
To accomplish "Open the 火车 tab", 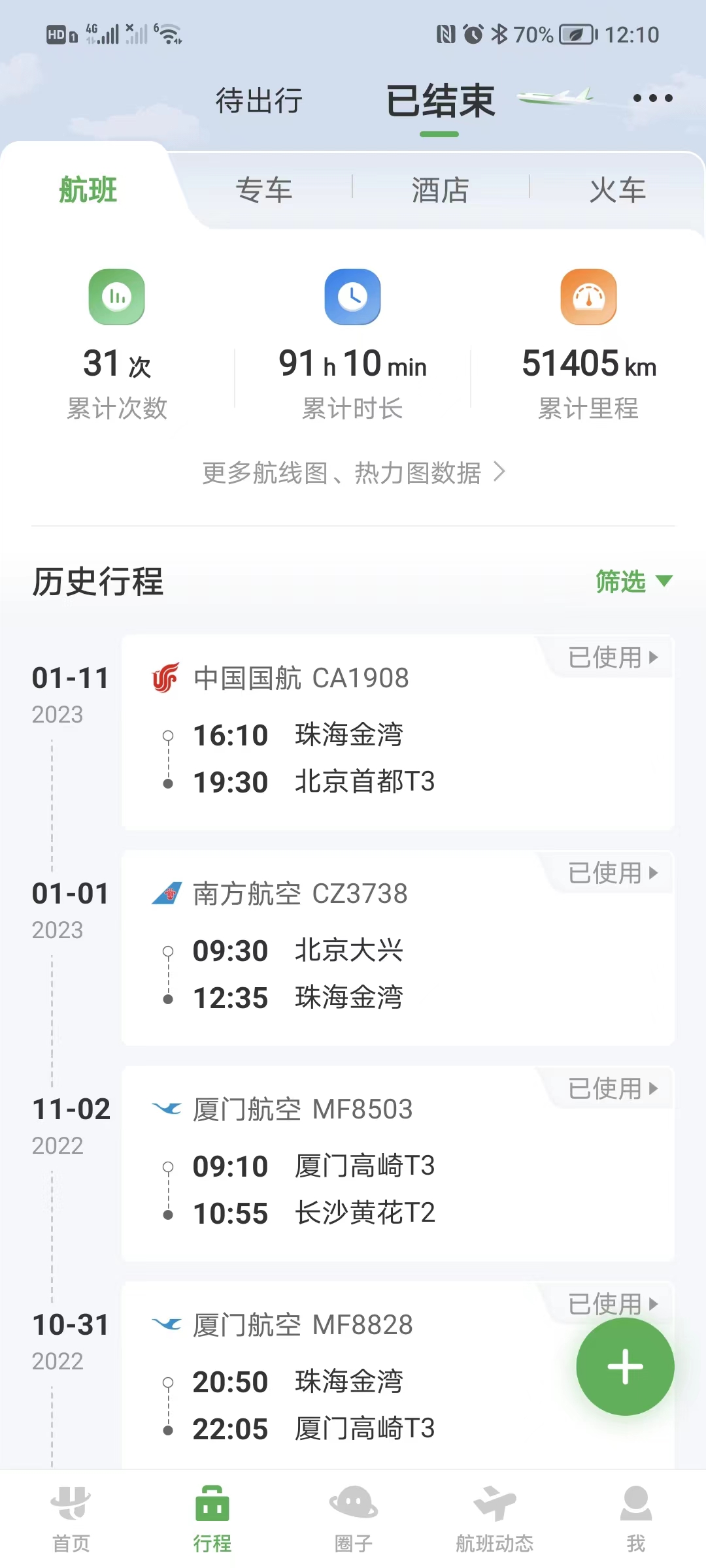I will click(x=617, y=191).
